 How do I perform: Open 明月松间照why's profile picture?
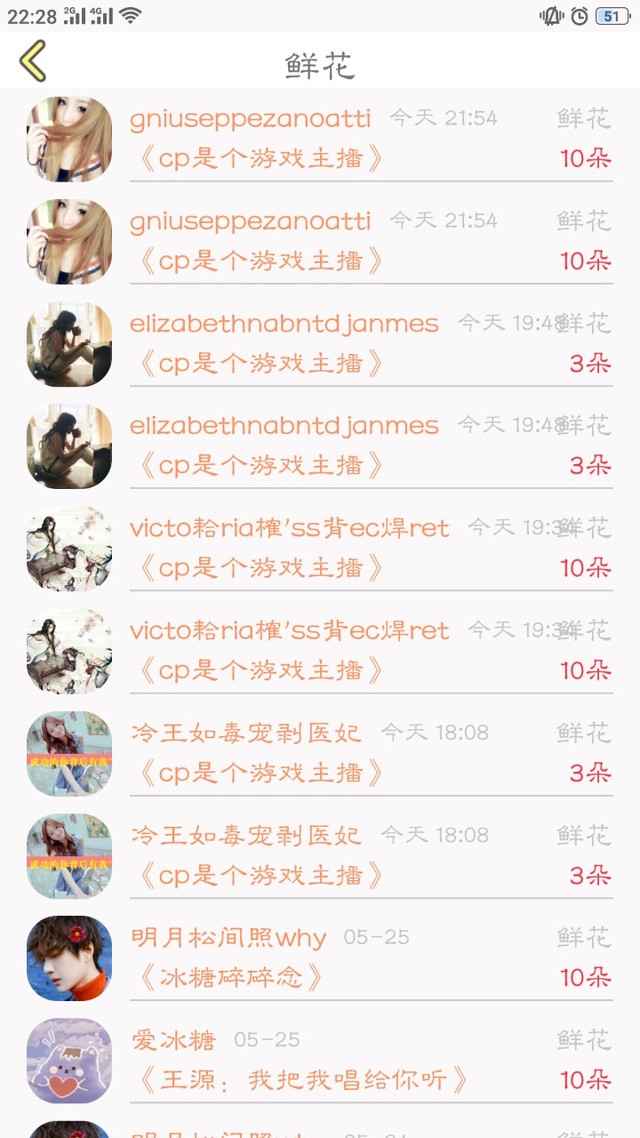pyautogui.click(x=69, y=958)
